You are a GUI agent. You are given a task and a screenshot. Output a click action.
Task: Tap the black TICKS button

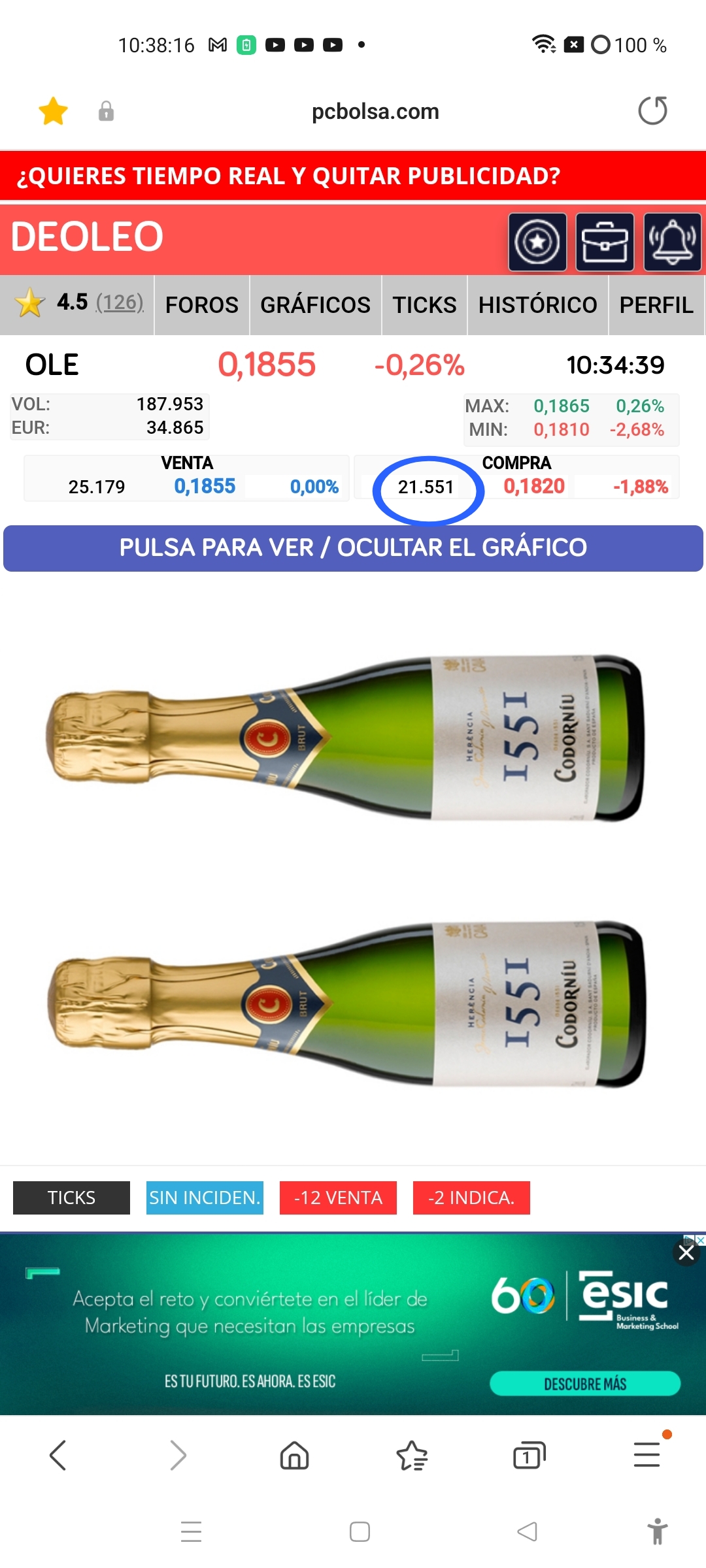(71, 1198)
